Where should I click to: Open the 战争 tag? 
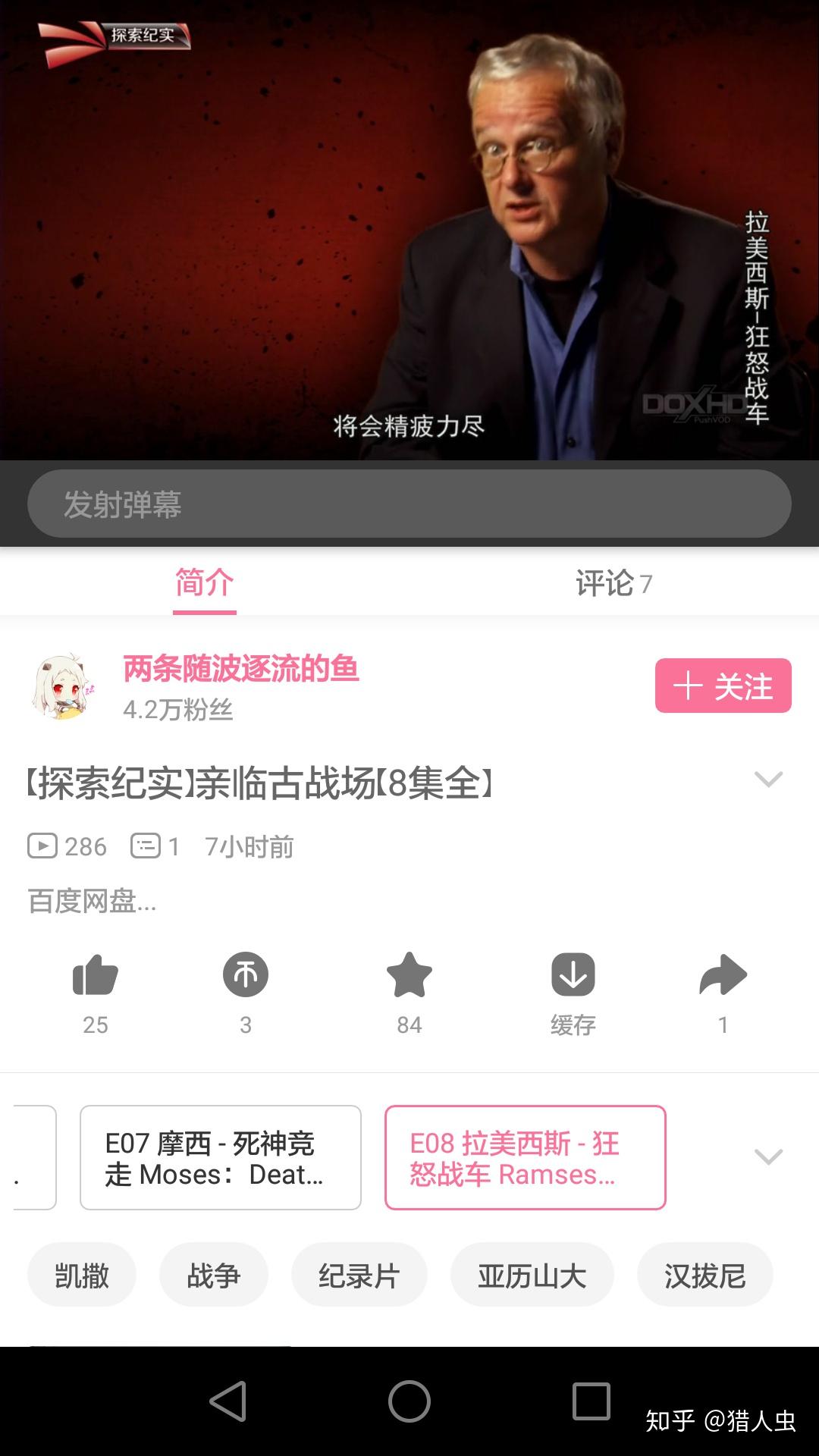click(213, 1276)
